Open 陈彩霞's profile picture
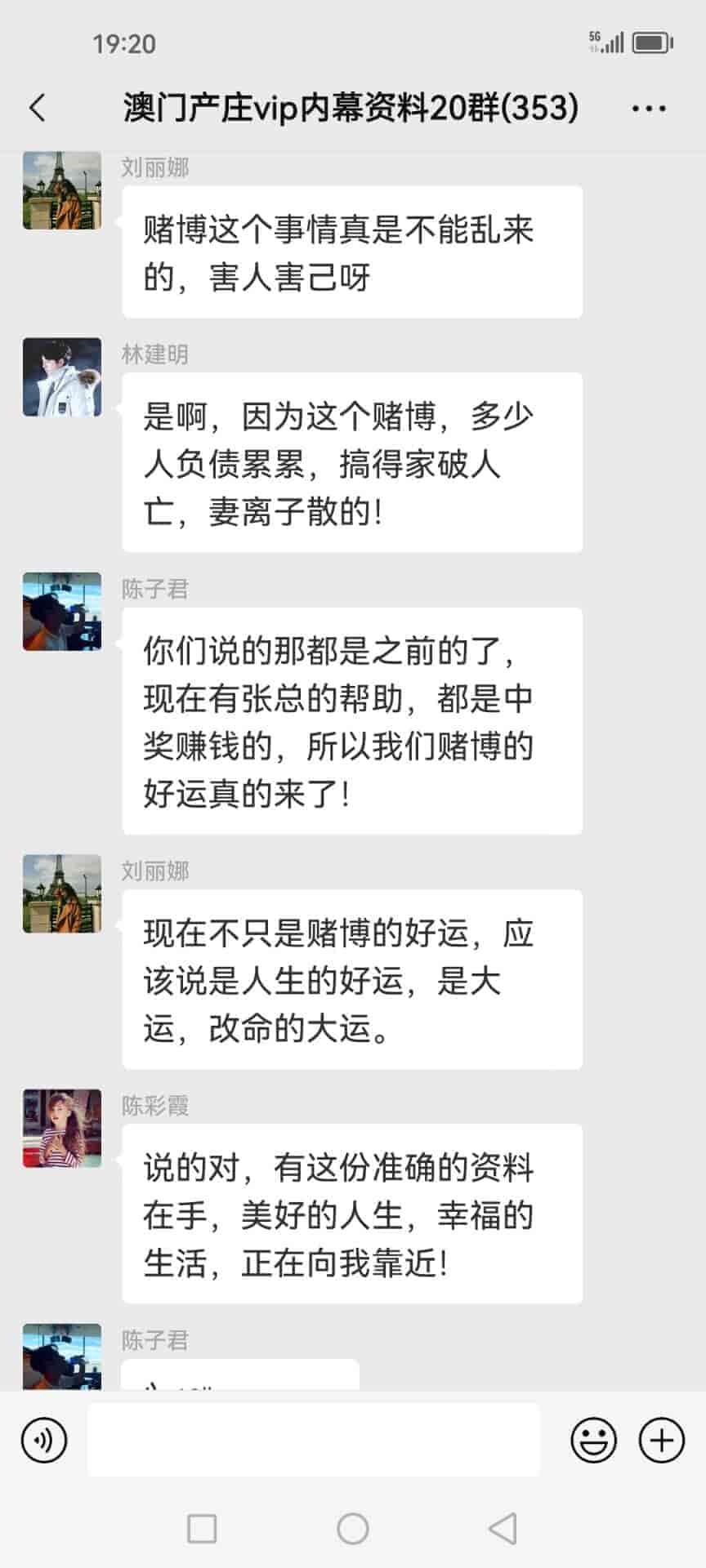The width and height of the screenshot is (706, 1568). (62, 1128)
